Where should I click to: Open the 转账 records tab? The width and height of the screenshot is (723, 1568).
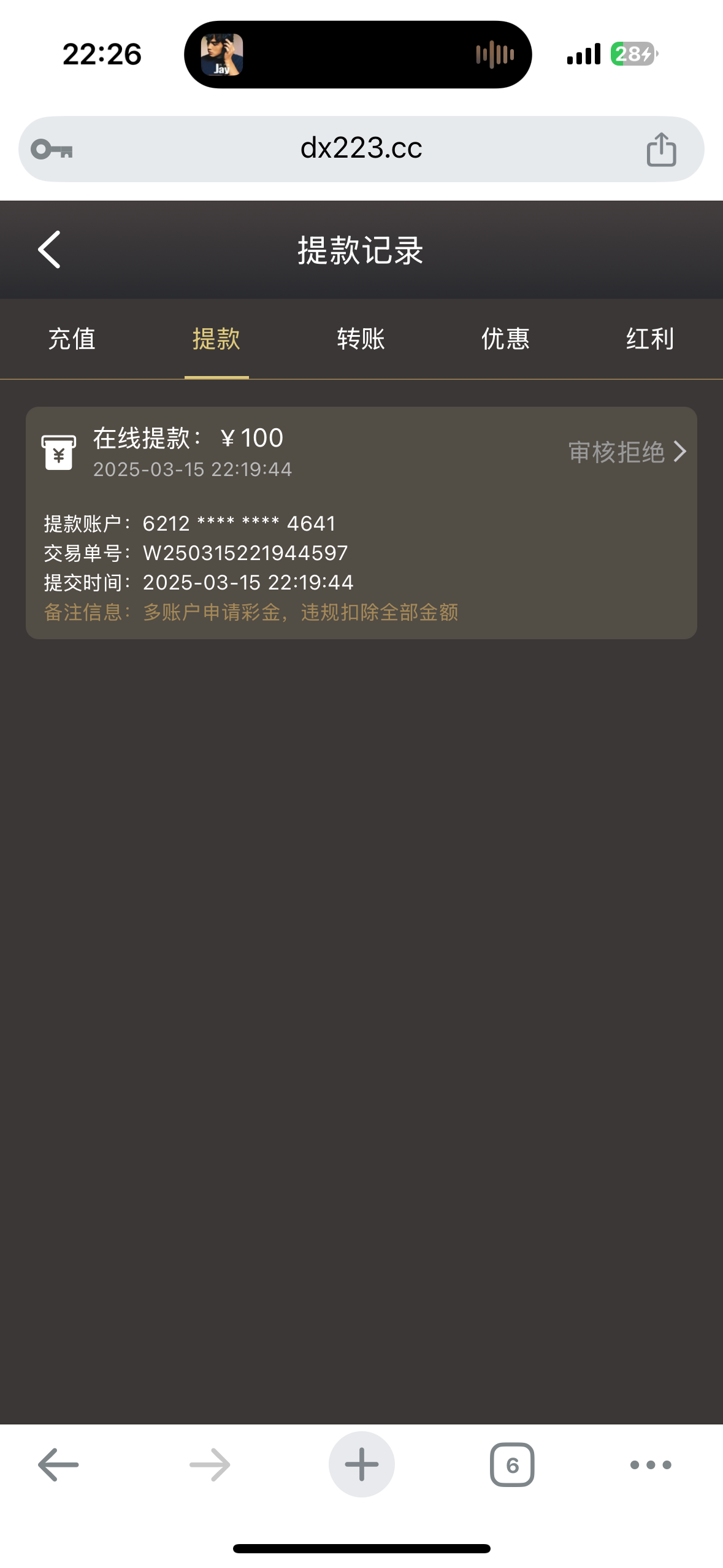click(x=361, y=339)
